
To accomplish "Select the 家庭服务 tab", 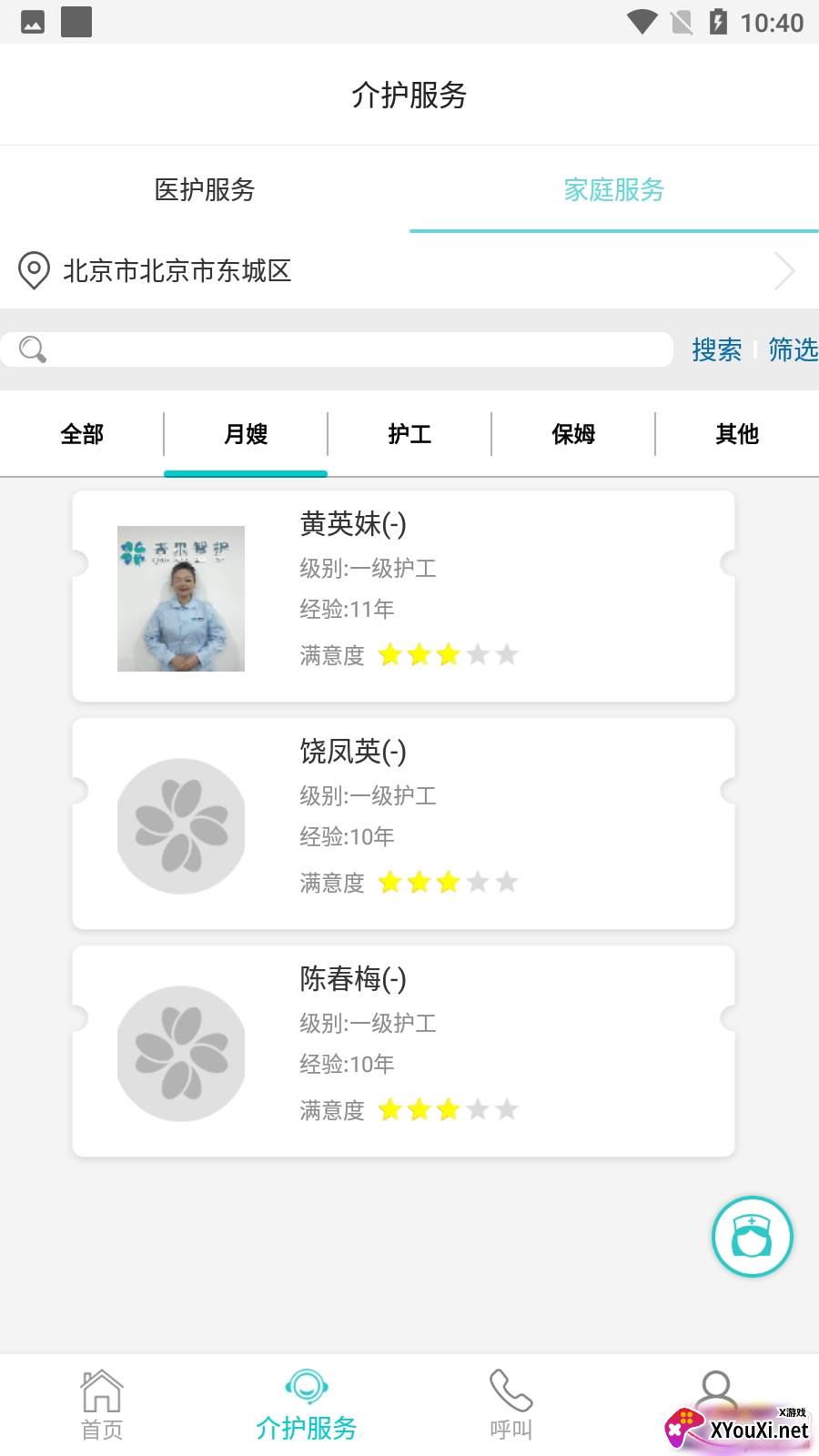I will click(613, 189).
